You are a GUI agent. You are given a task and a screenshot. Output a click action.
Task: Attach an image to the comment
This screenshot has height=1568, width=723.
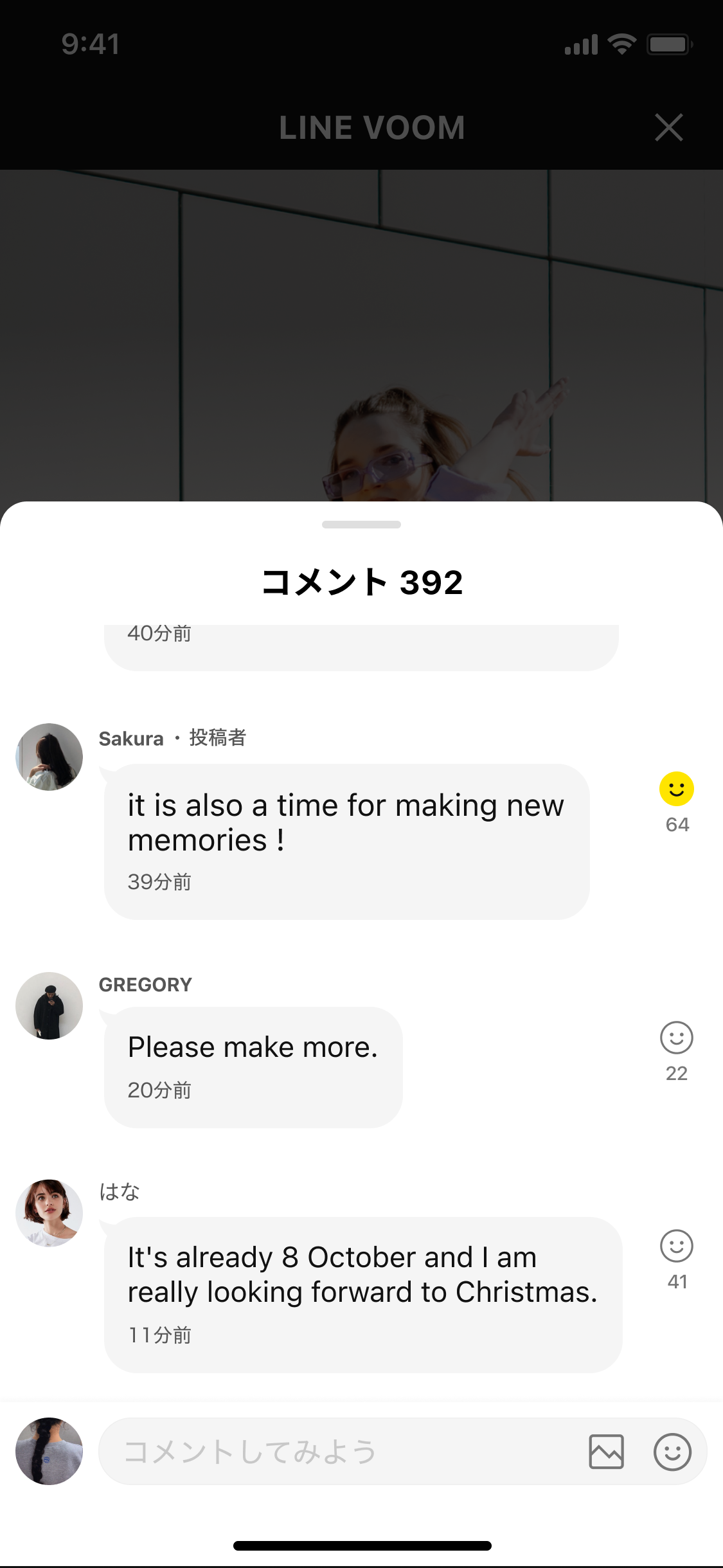[x=606, y=1452]
